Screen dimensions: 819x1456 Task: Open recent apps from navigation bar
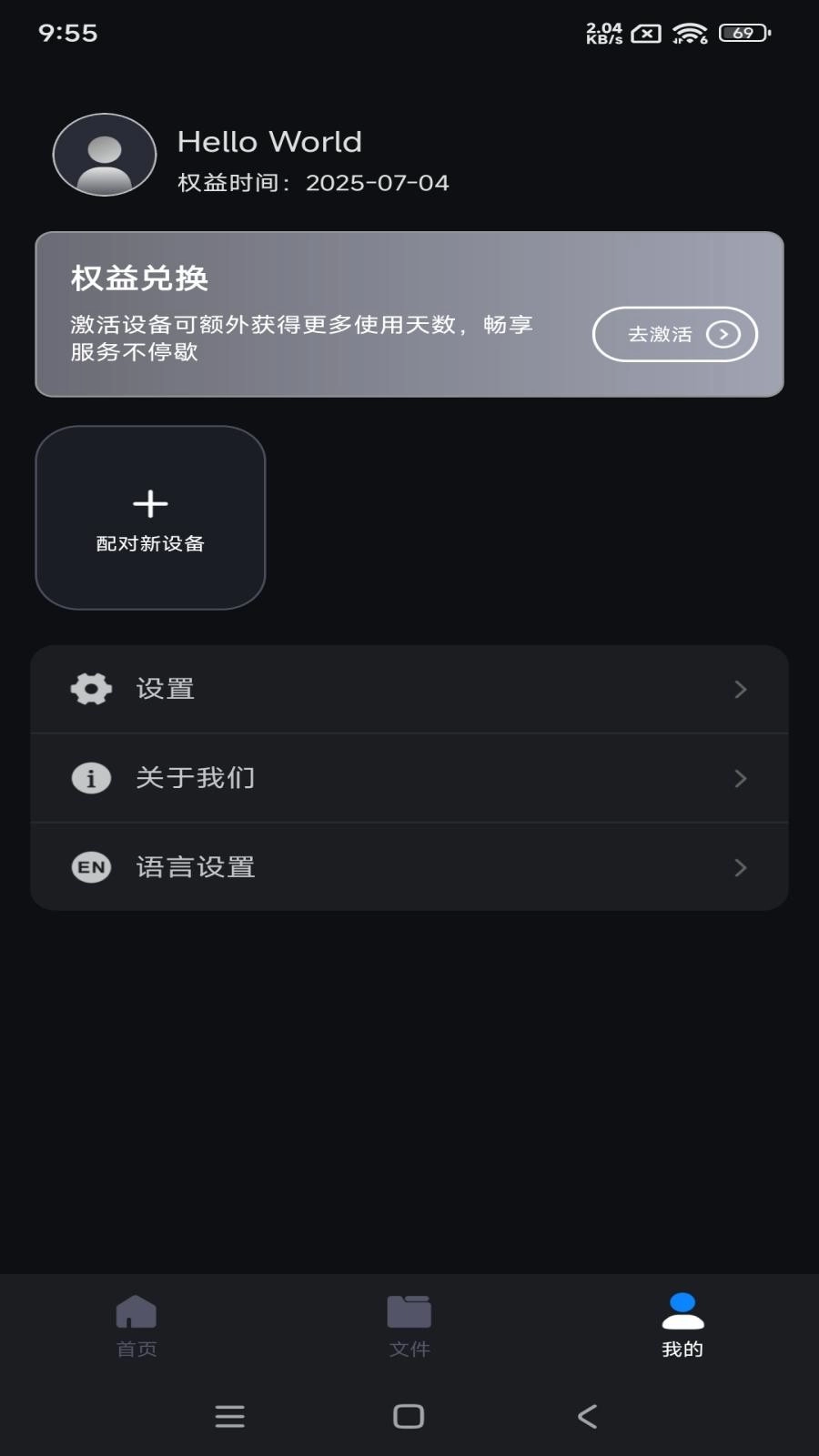point(229,1416)
